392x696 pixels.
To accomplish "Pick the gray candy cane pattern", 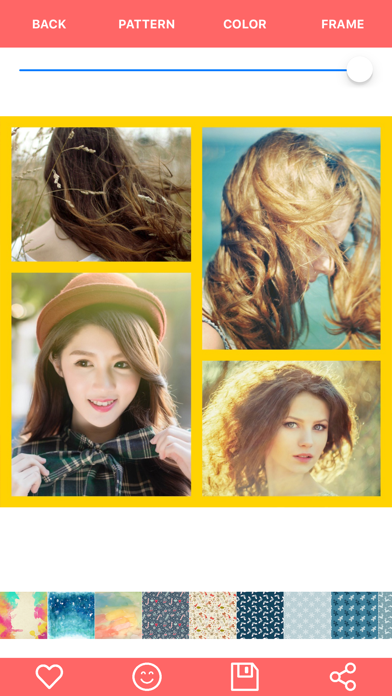I will 166,615.
